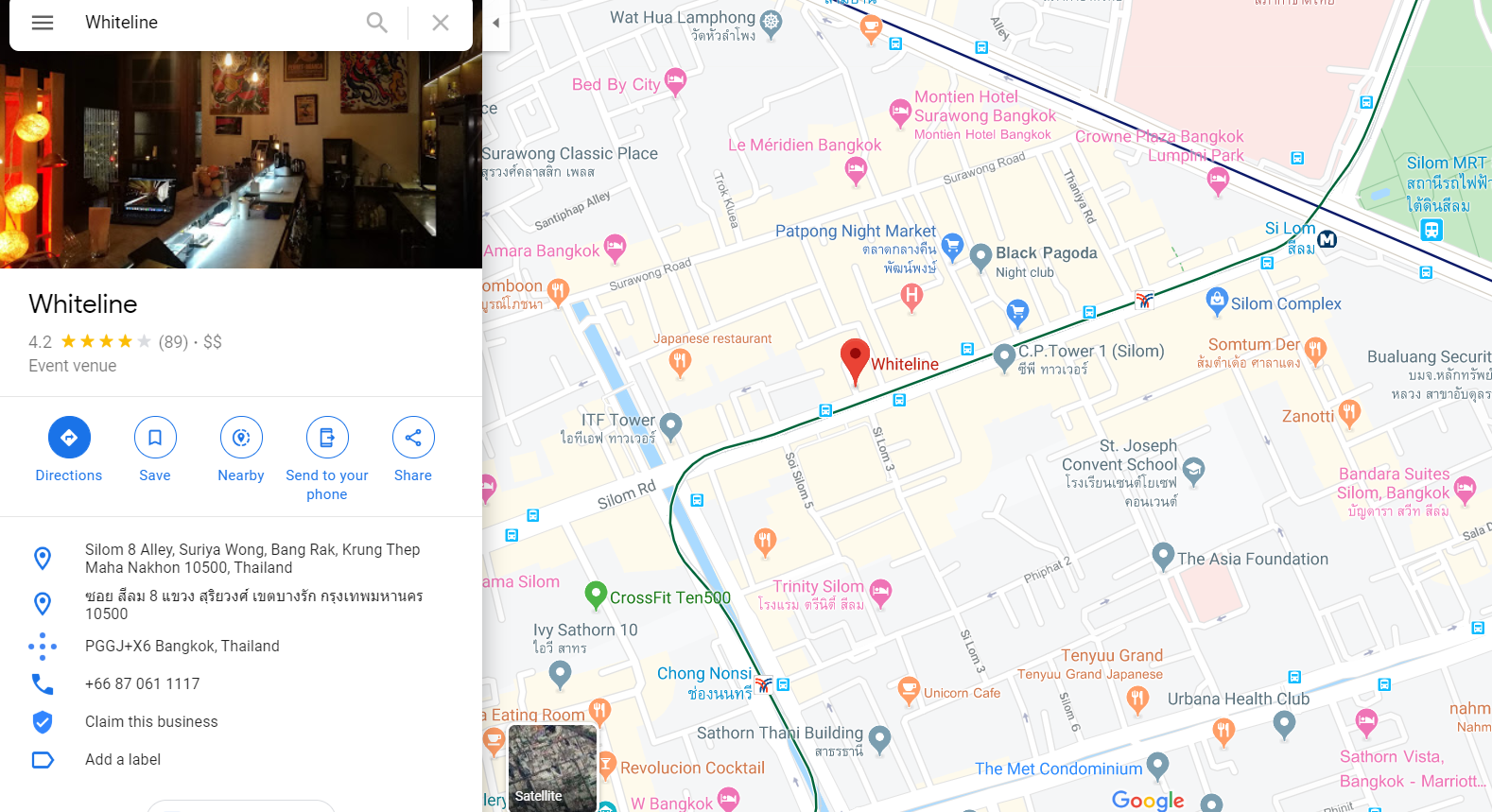Tap the Silom 8 Alley address row
Viewport: 1492px width, 812px height.
(252, 559)
